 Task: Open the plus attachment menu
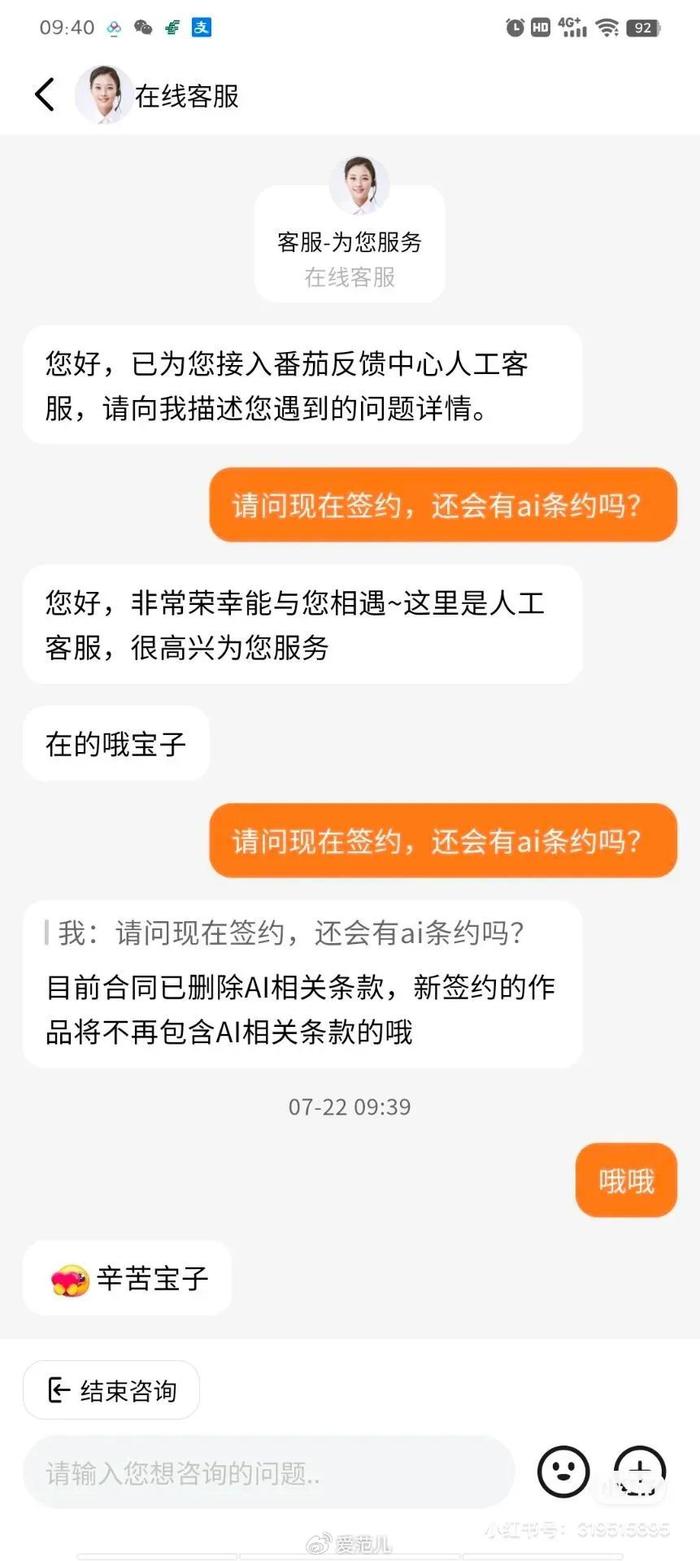[639, 1471]
